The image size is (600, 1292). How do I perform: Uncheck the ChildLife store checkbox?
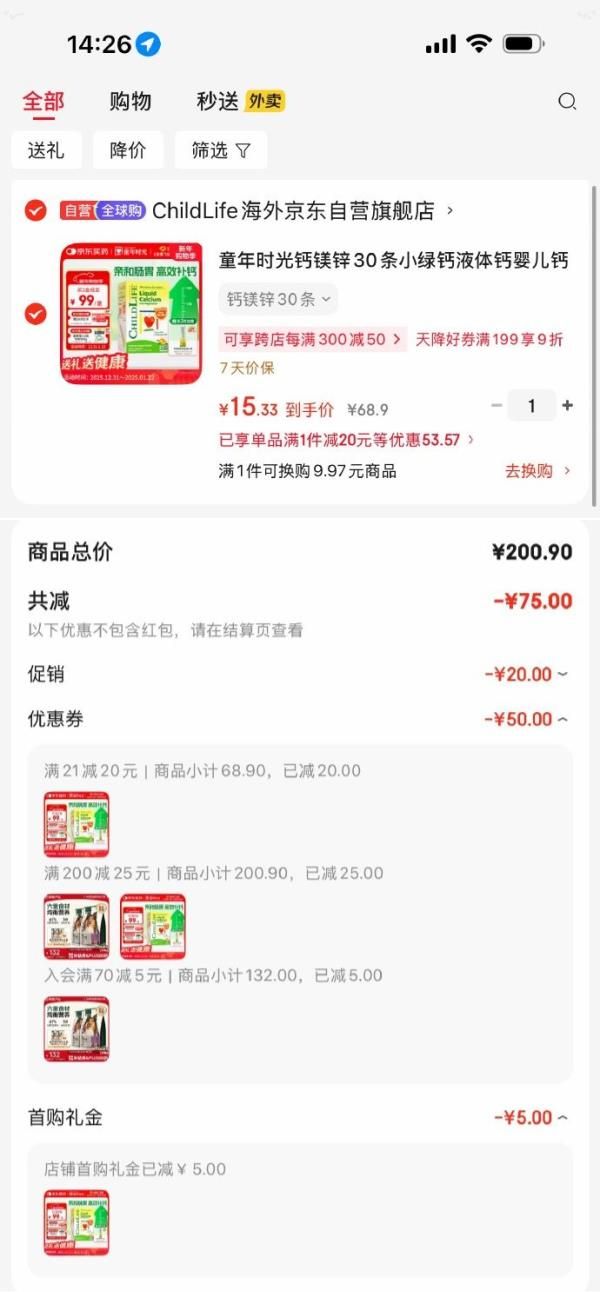(36, 210)
